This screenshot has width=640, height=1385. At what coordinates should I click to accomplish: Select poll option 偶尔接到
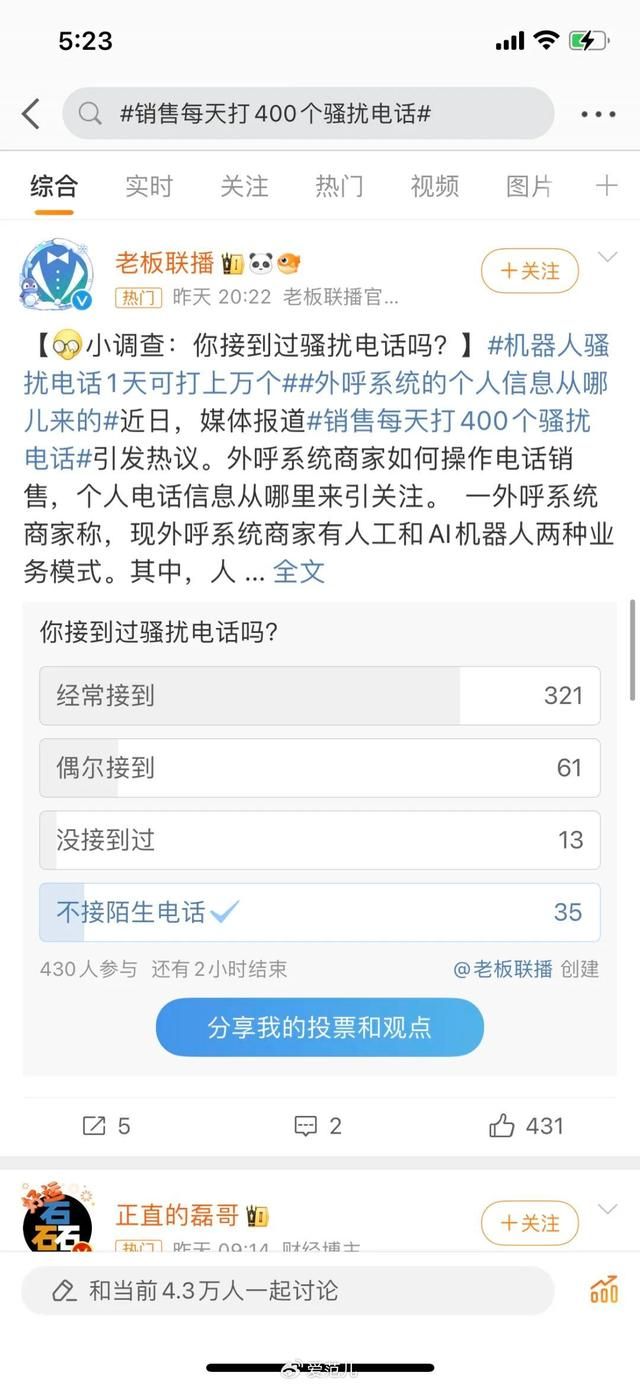[x=319, y=767]
